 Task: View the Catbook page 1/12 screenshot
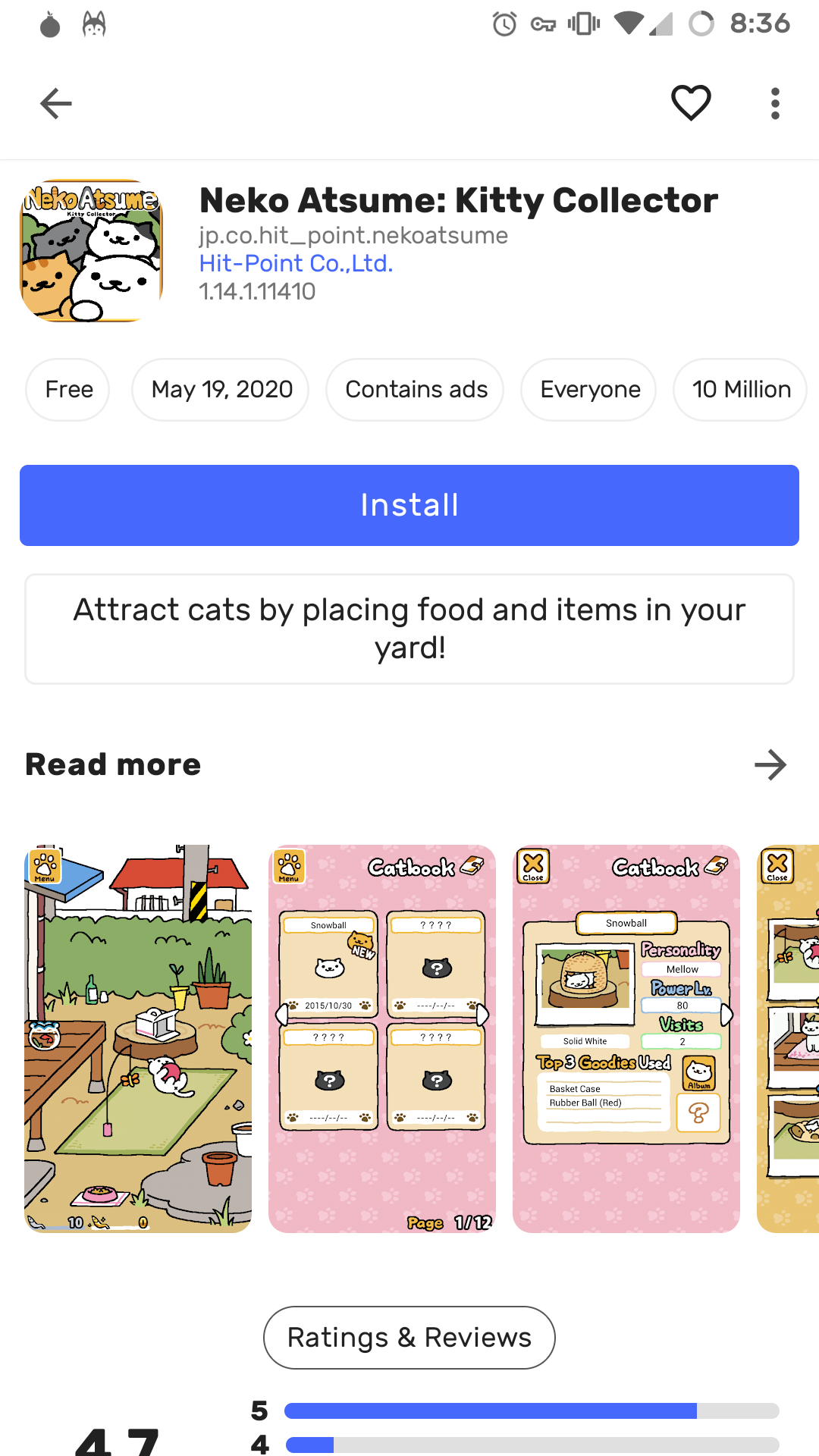tap(382, 1038)
